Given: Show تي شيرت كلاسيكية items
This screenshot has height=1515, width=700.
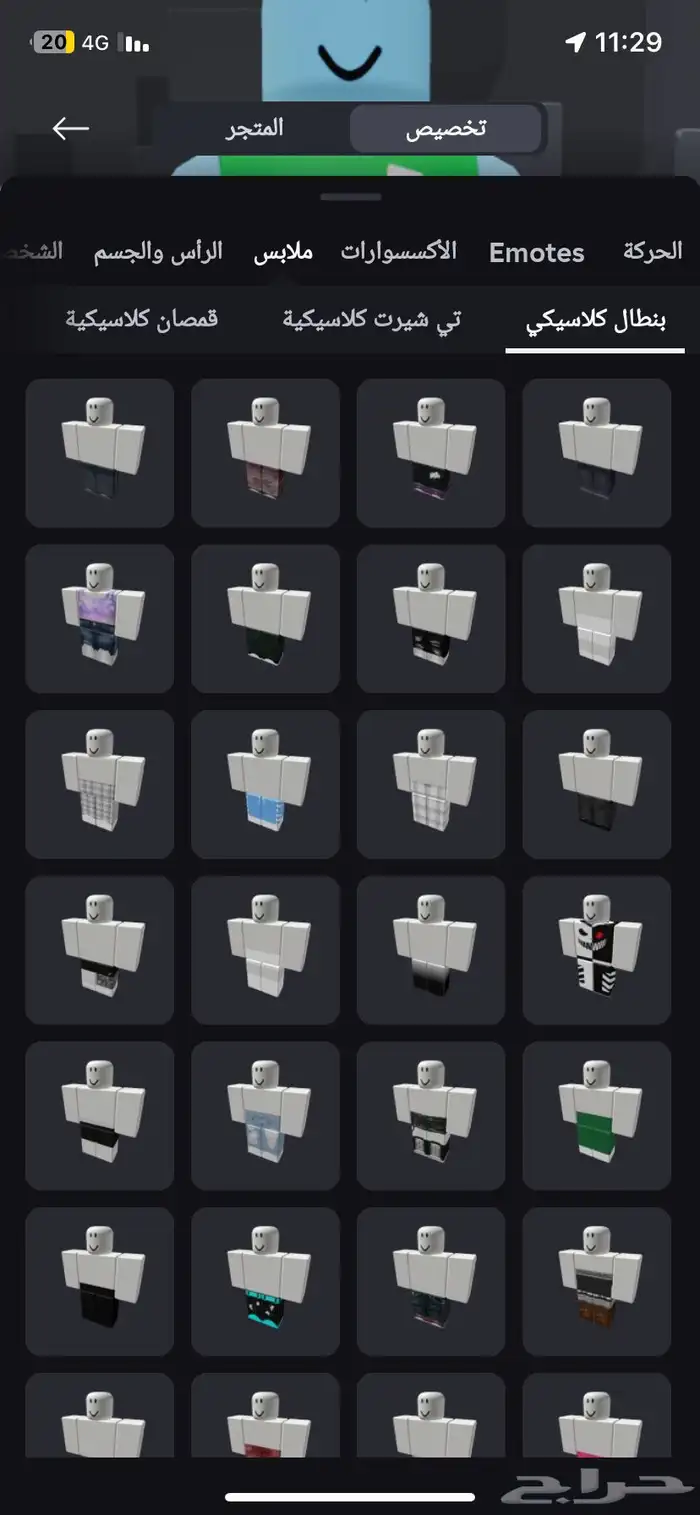Looking at the screenshot, I should (x=372, y=320).
